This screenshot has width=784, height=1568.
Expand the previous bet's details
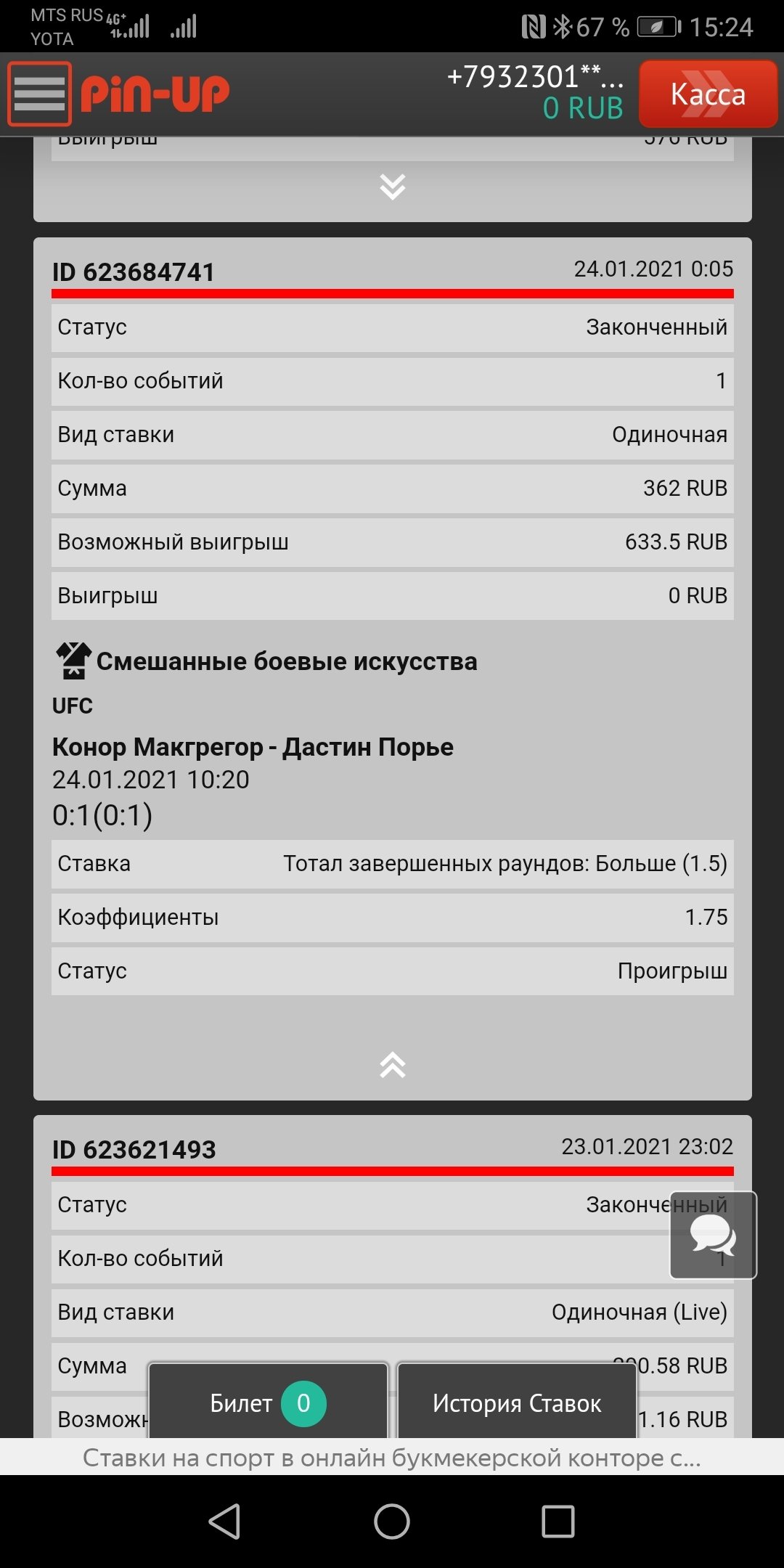[392, 187]
